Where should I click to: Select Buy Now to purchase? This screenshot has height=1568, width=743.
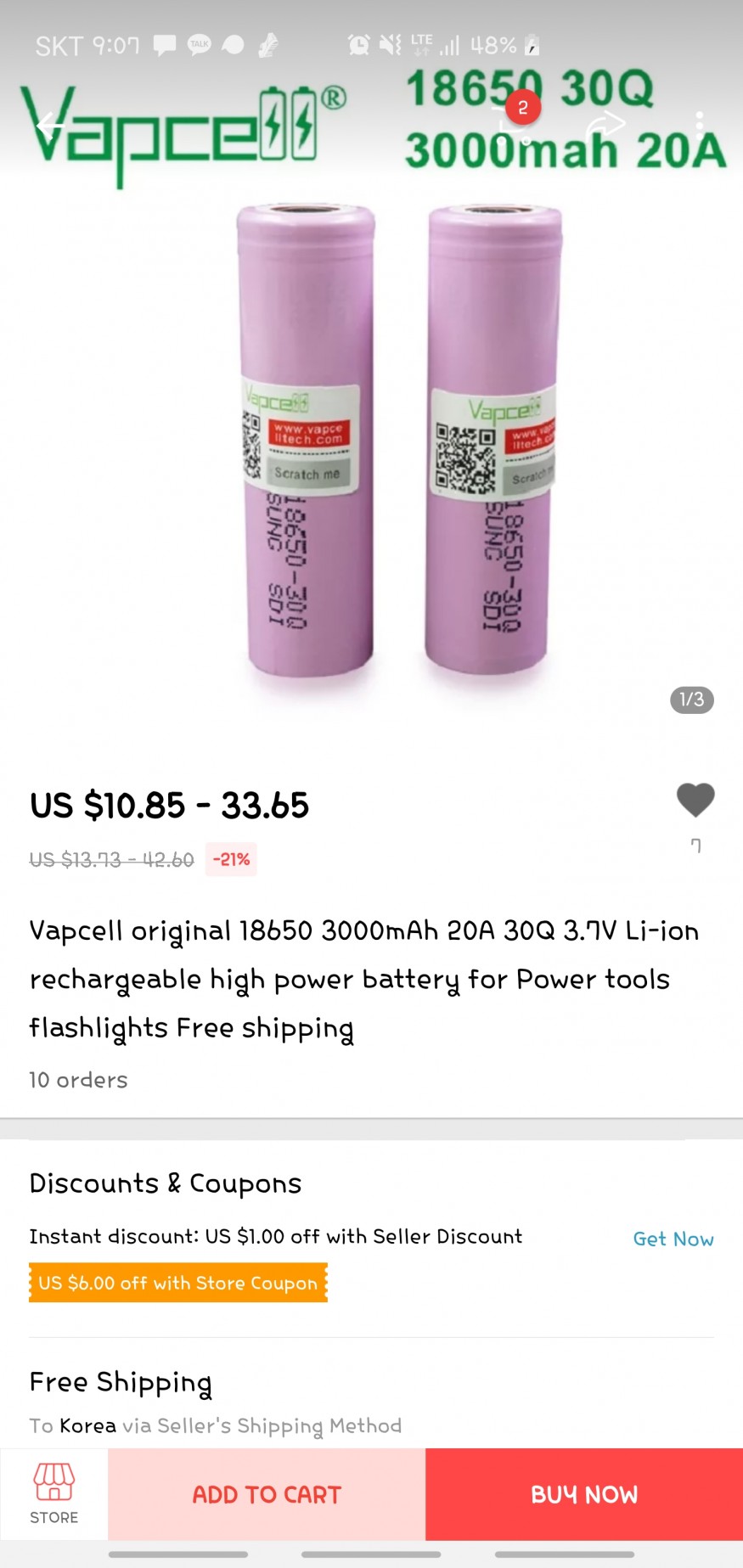click(x=584, y=1494)
